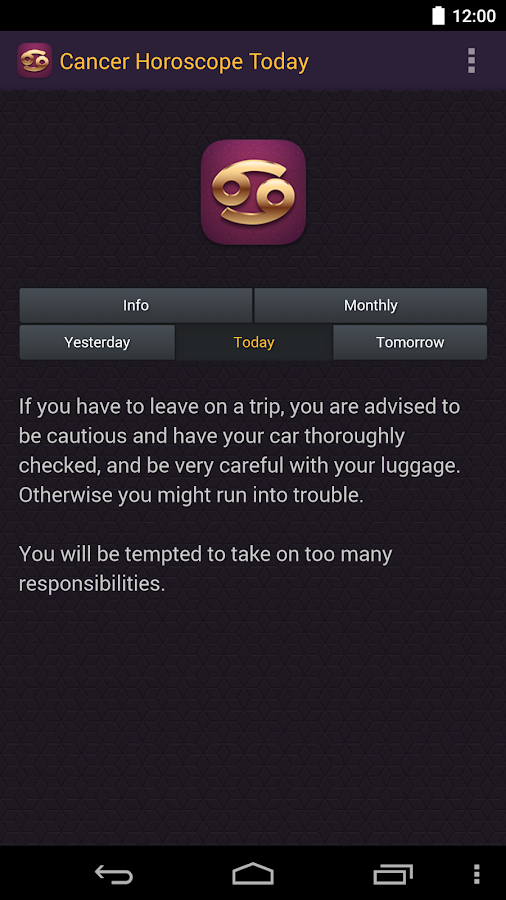Screen dimensions: 506x900
Task: Show Tomorrow's horoscope
Action: click(x=410, y=342)
